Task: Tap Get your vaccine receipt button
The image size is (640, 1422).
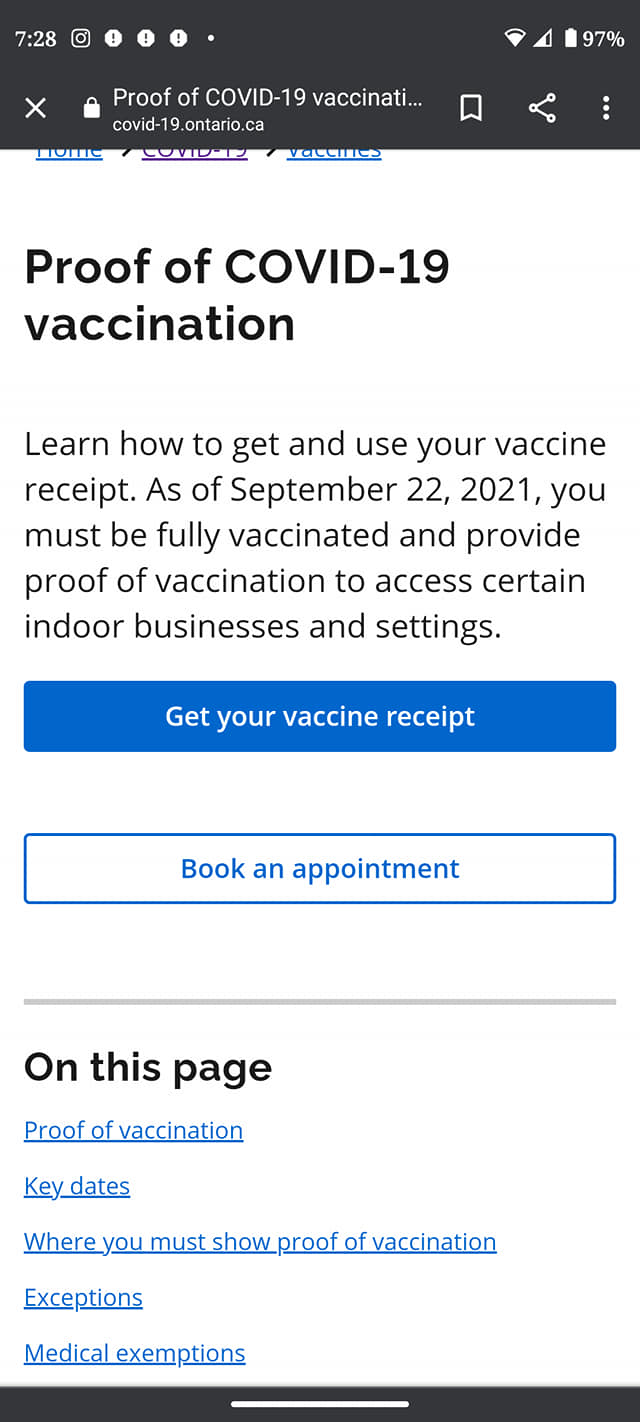Action: pos(320,716)
